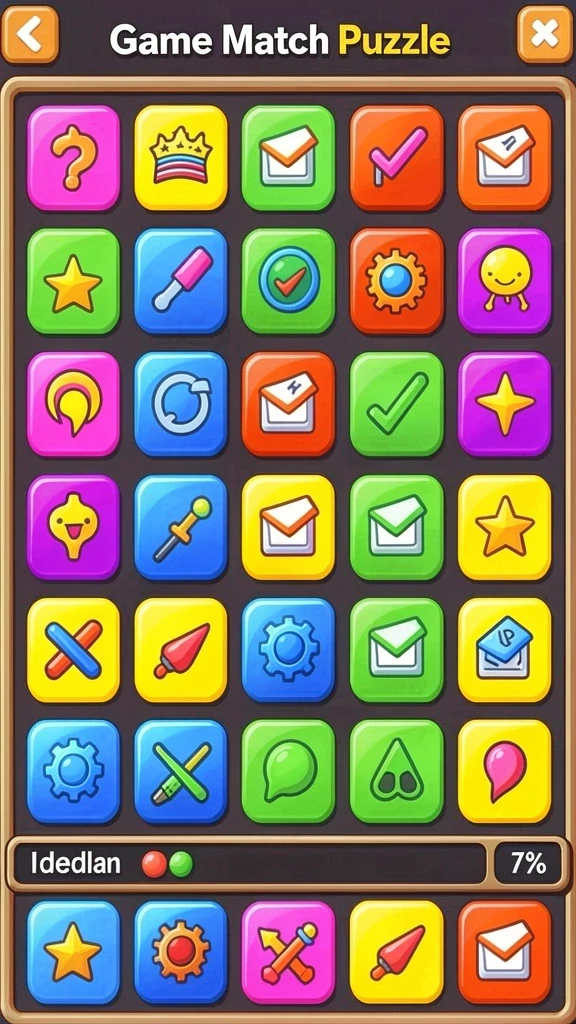The image size is (576, 1024).
Task: Tap the green circled checkmark tile
Action: [x=289, y=281]
